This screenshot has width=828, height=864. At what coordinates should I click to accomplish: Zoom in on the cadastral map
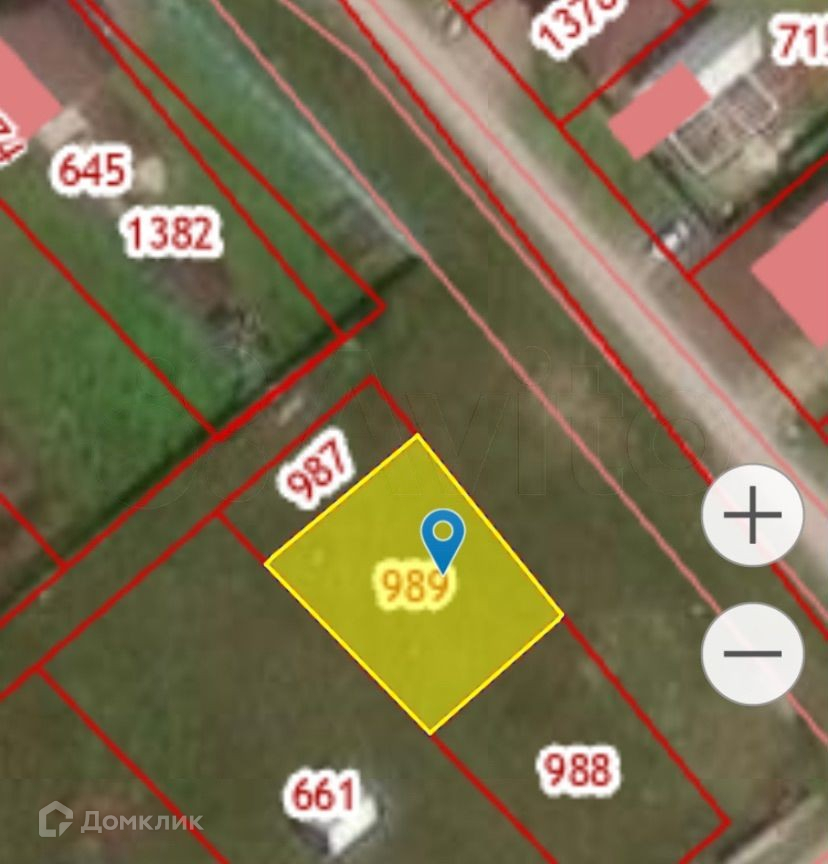click(752, 516)
